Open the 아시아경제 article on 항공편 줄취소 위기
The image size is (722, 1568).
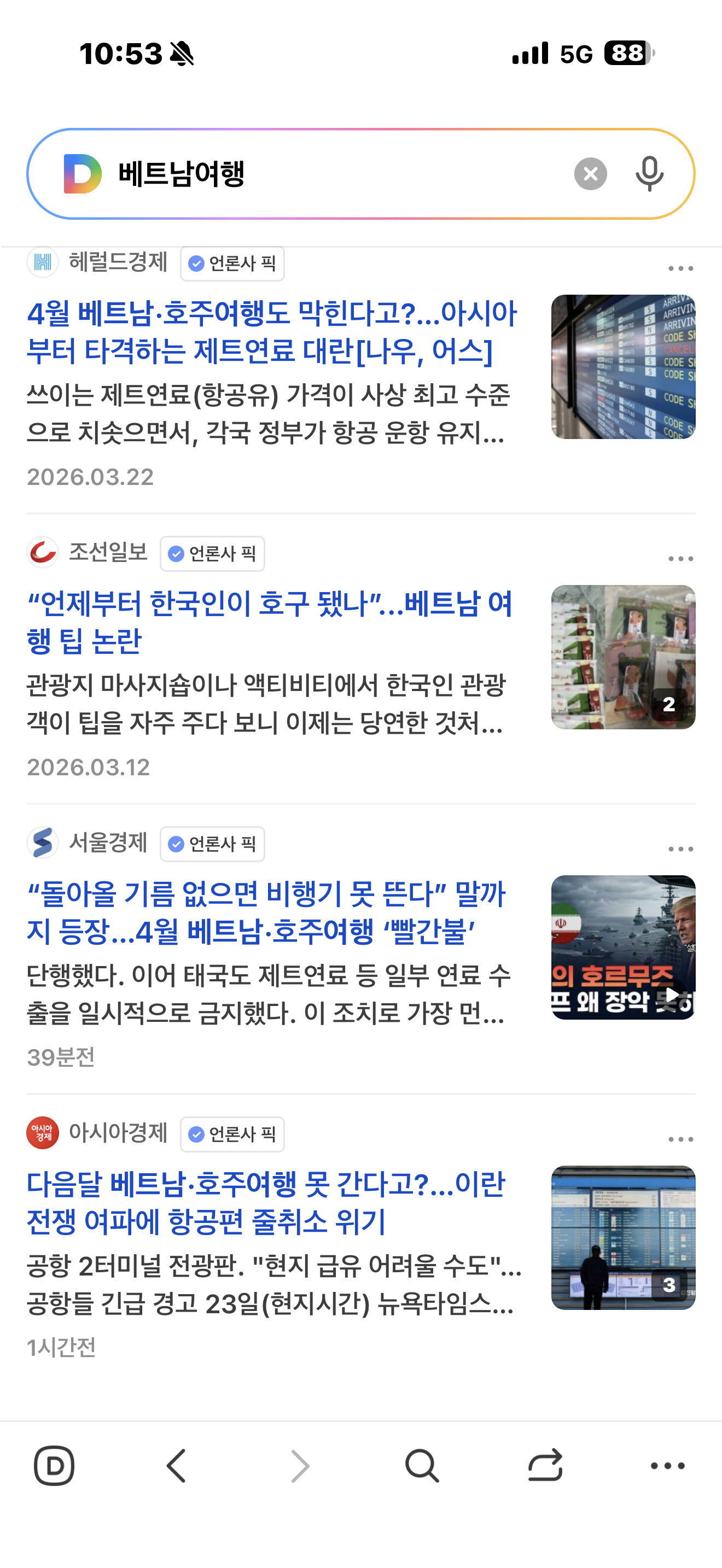tap(266, 1203)
